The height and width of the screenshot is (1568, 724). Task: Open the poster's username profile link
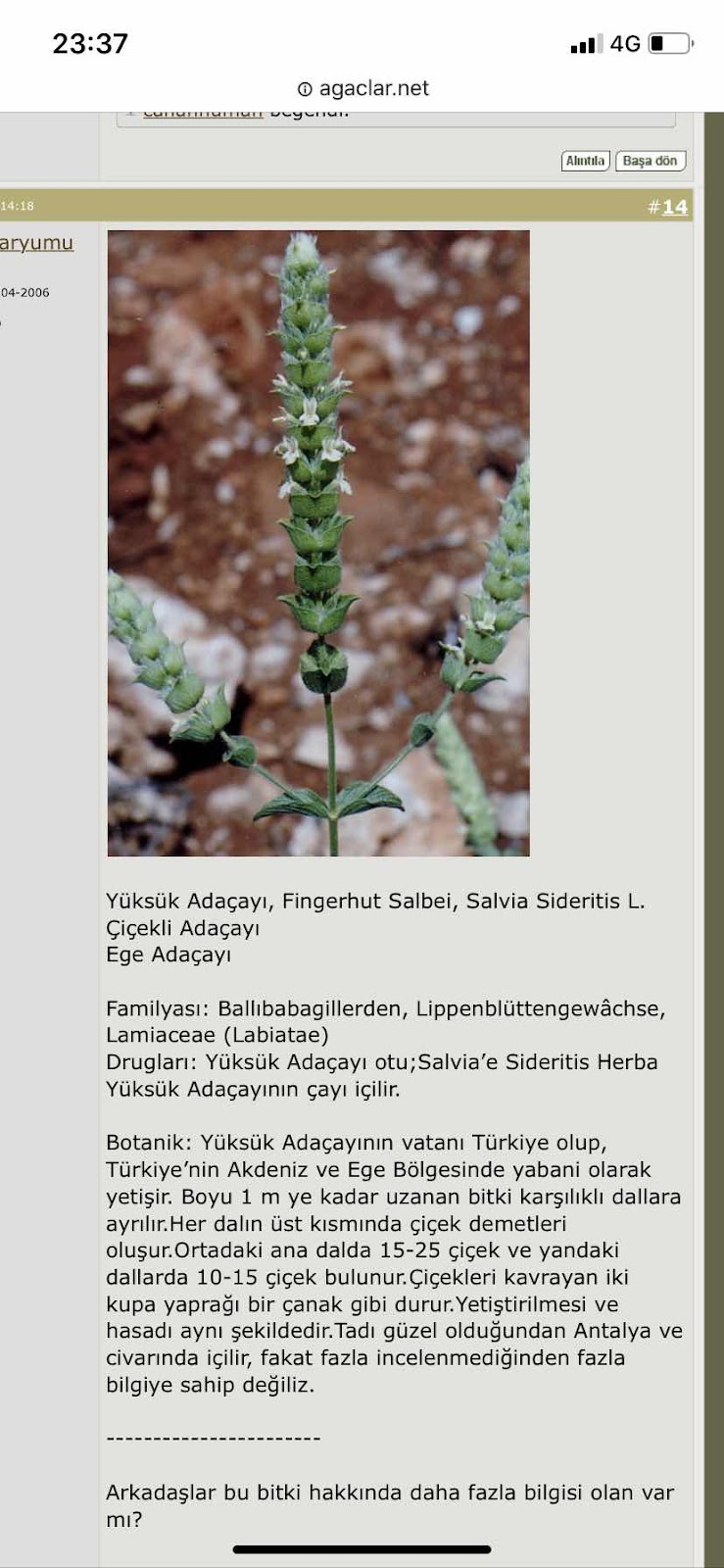coord(36,243)
